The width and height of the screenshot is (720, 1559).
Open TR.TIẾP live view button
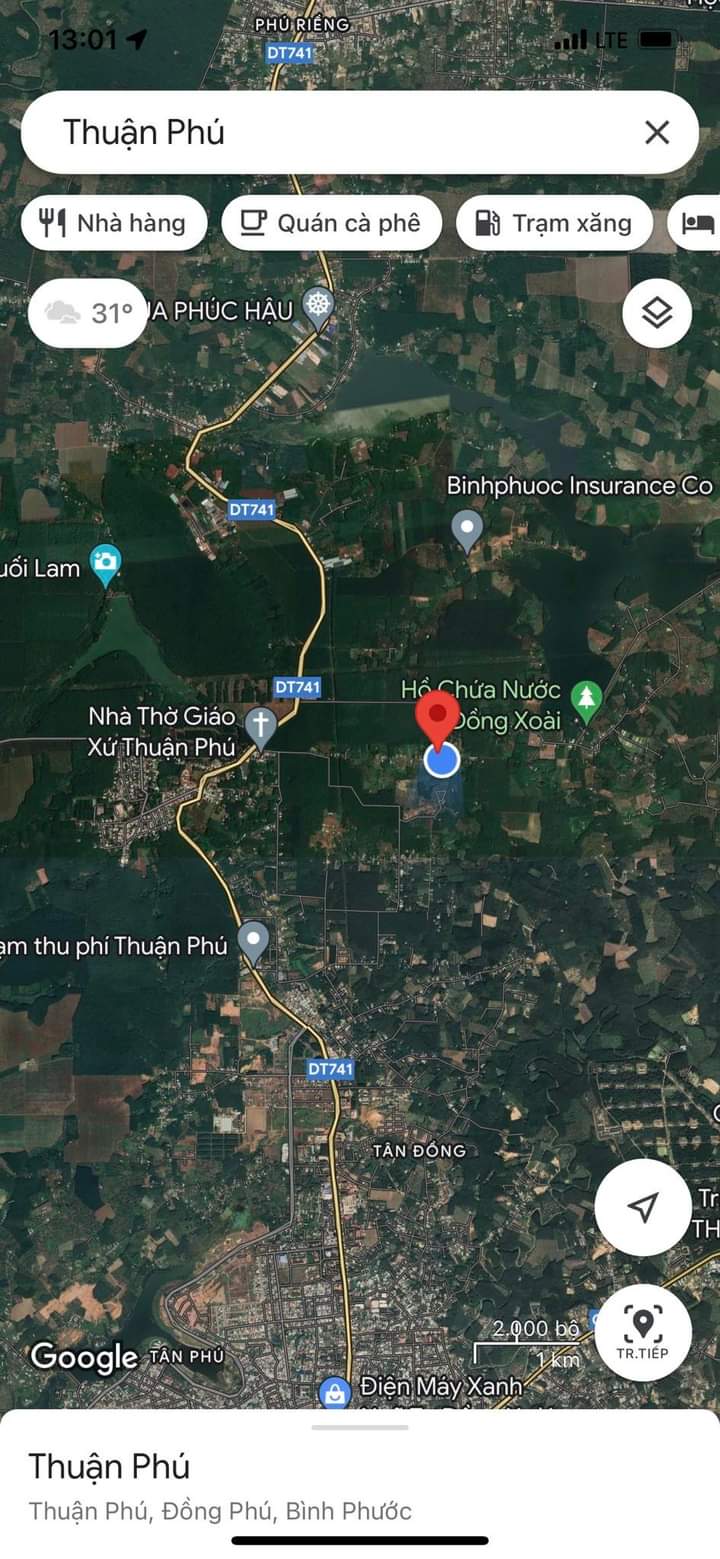(x=643, y=1332)
